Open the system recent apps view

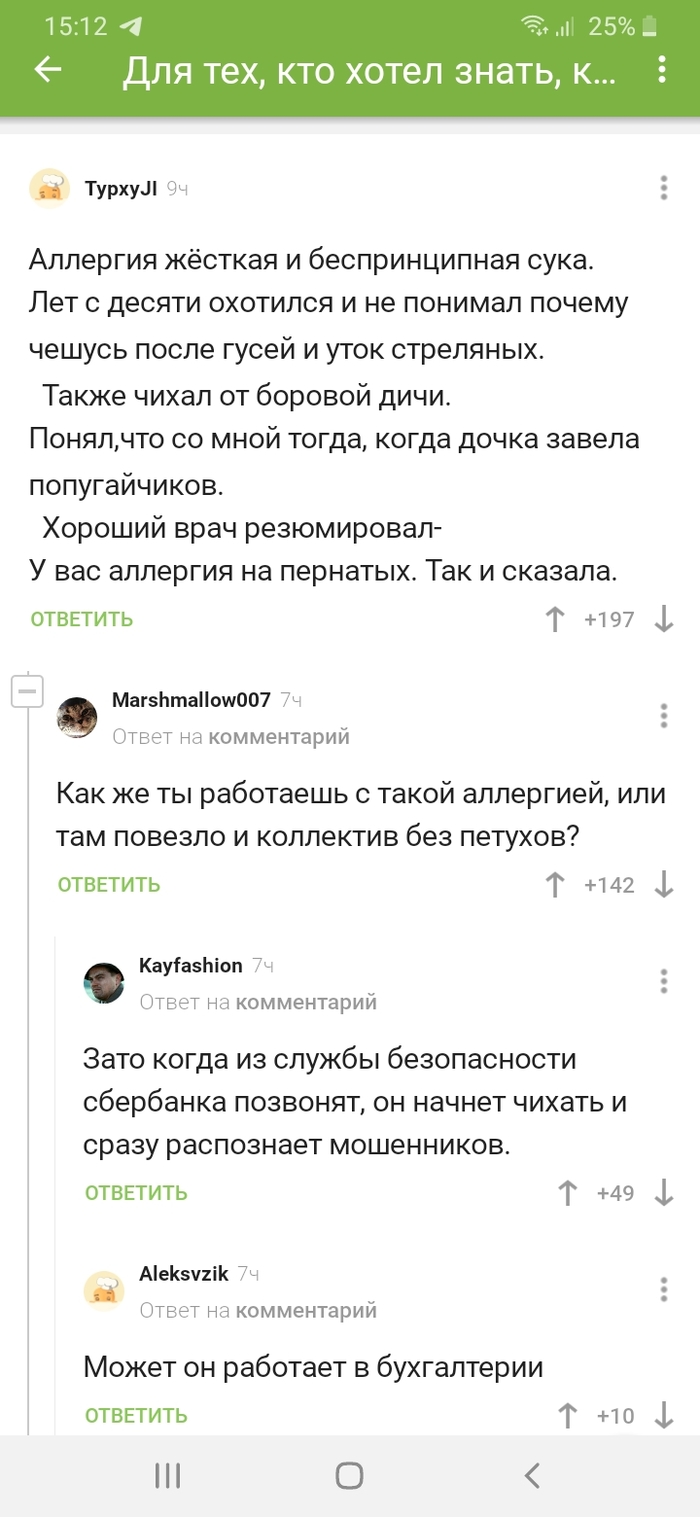pos(168,1475)
